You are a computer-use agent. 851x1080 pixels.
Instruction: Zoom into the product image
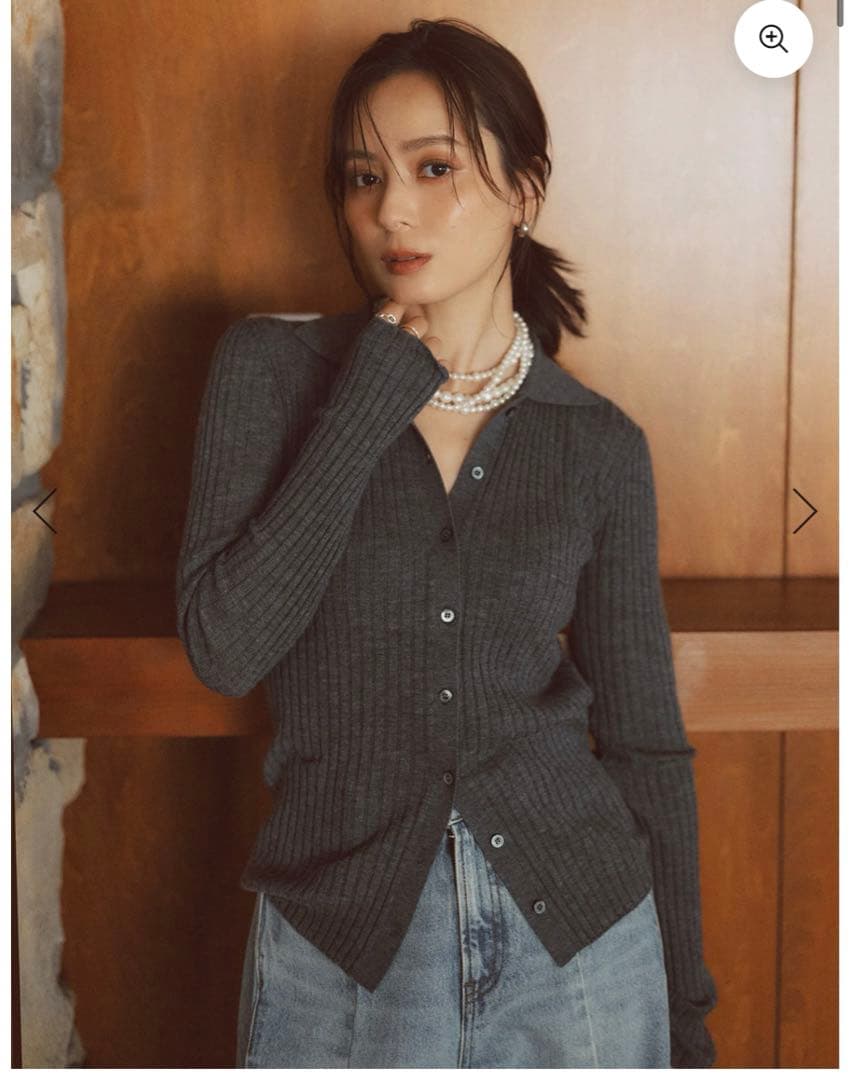(x=773, y=39)
